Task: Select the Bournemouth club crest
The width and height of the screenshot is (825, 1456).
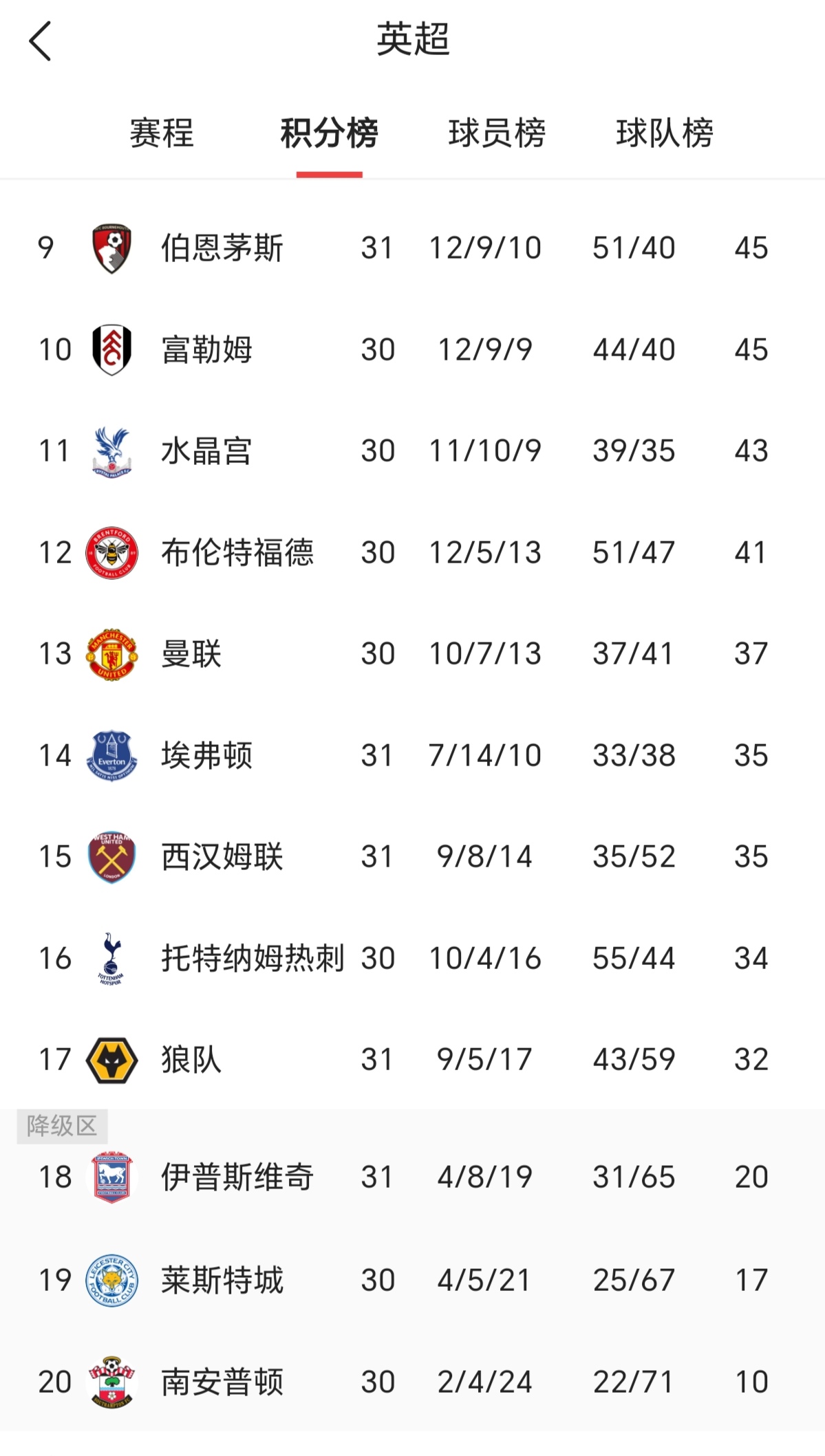Action: (x=111, y=249)
